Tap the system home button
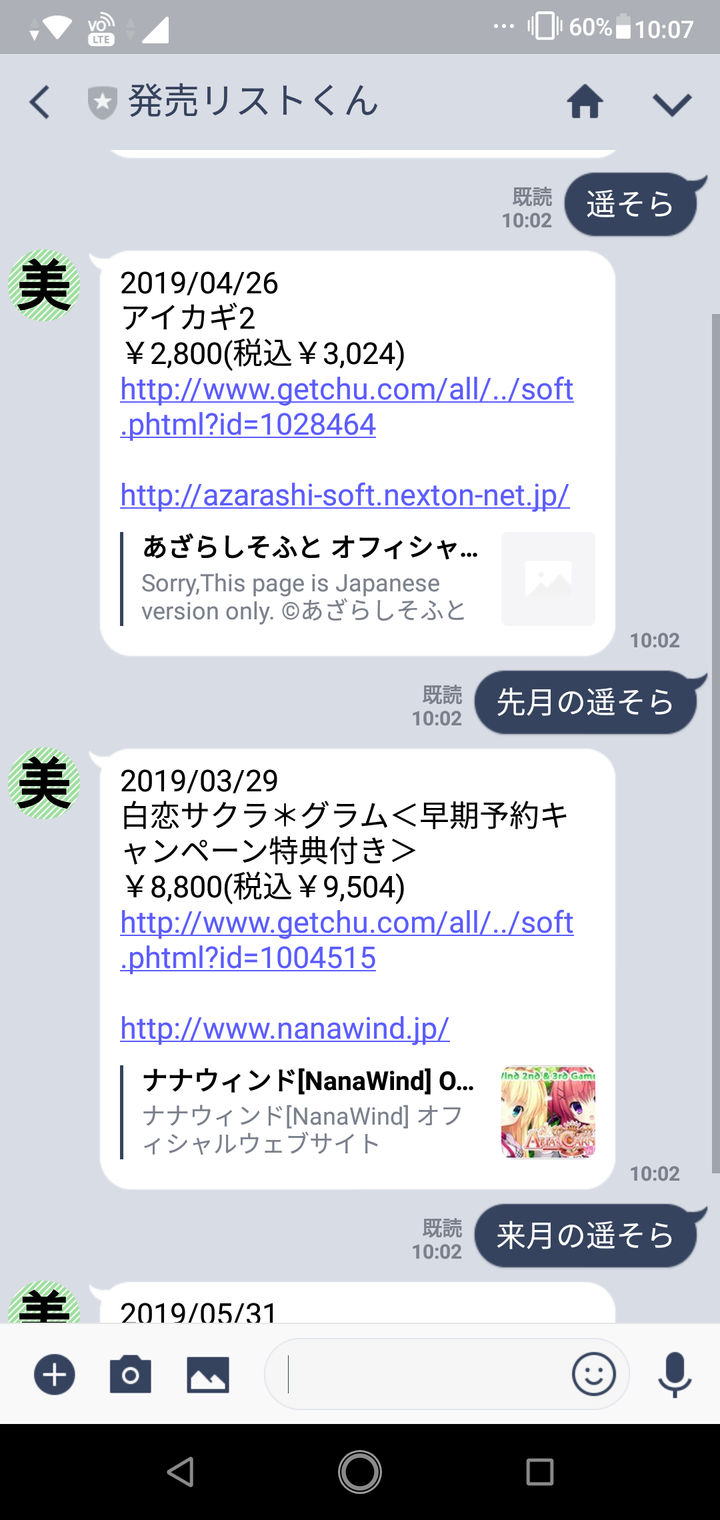 [x=360, y=1471]
